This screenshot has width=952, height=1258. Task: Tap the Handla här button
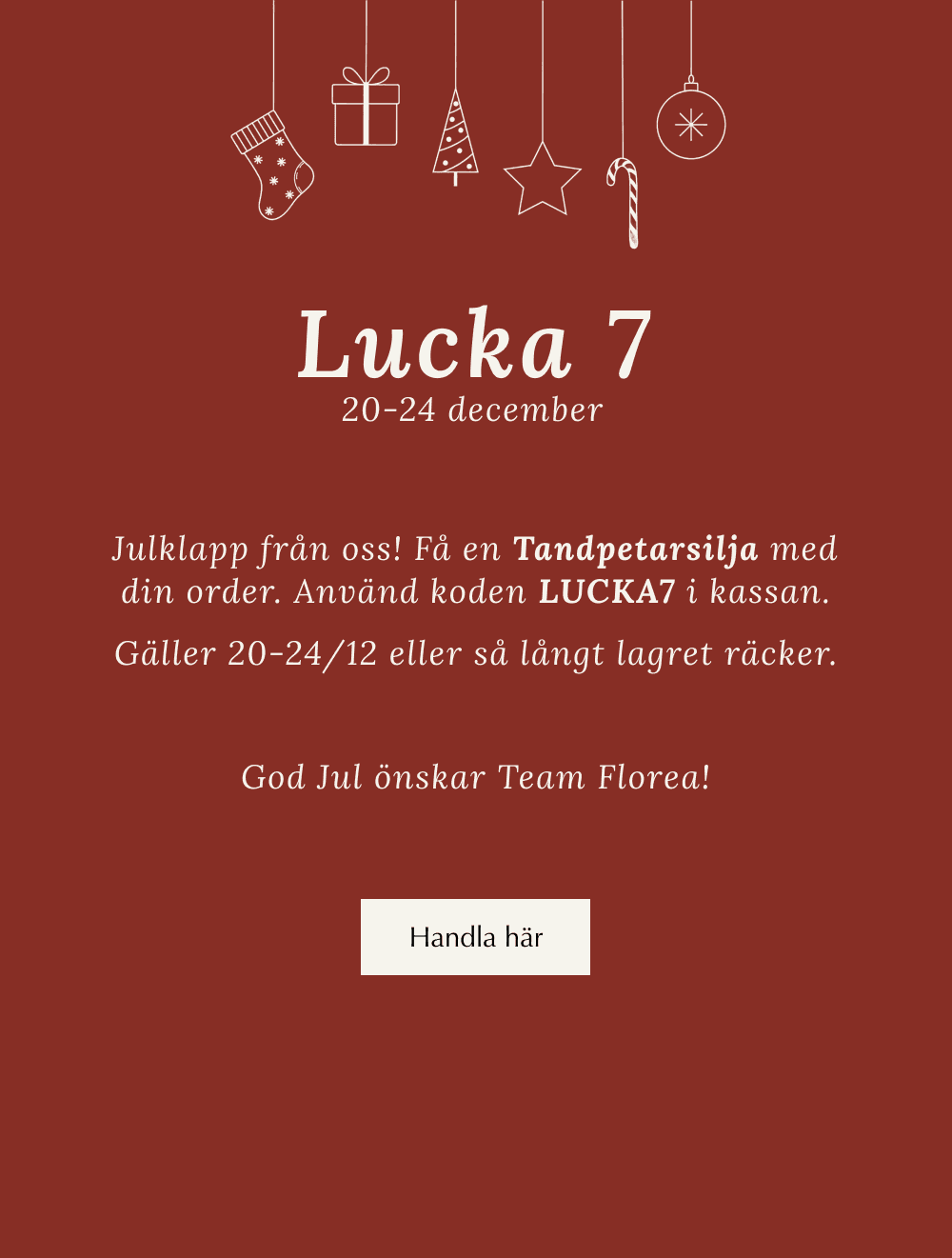475,937
